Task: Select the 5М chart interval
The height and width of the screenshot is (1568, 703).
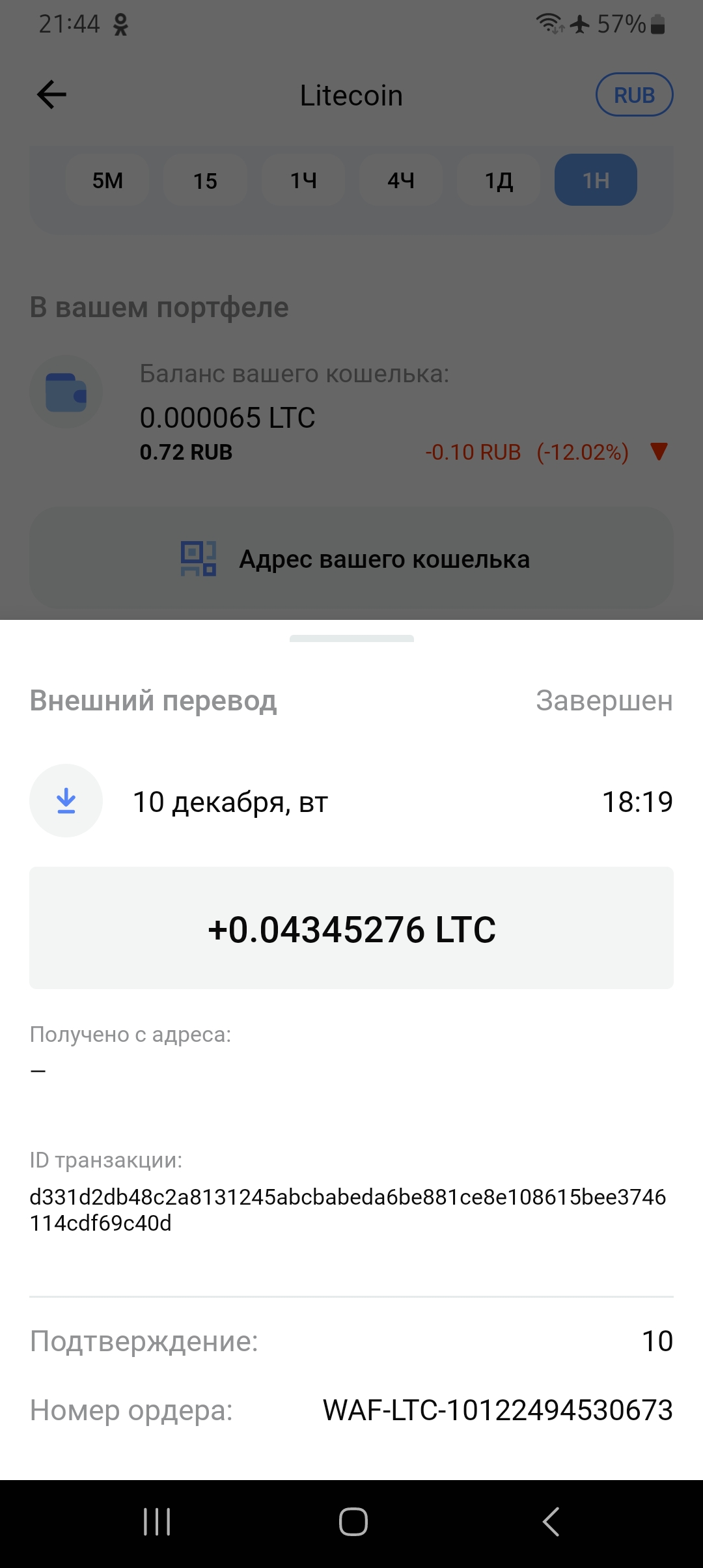Action: (107, 180)
